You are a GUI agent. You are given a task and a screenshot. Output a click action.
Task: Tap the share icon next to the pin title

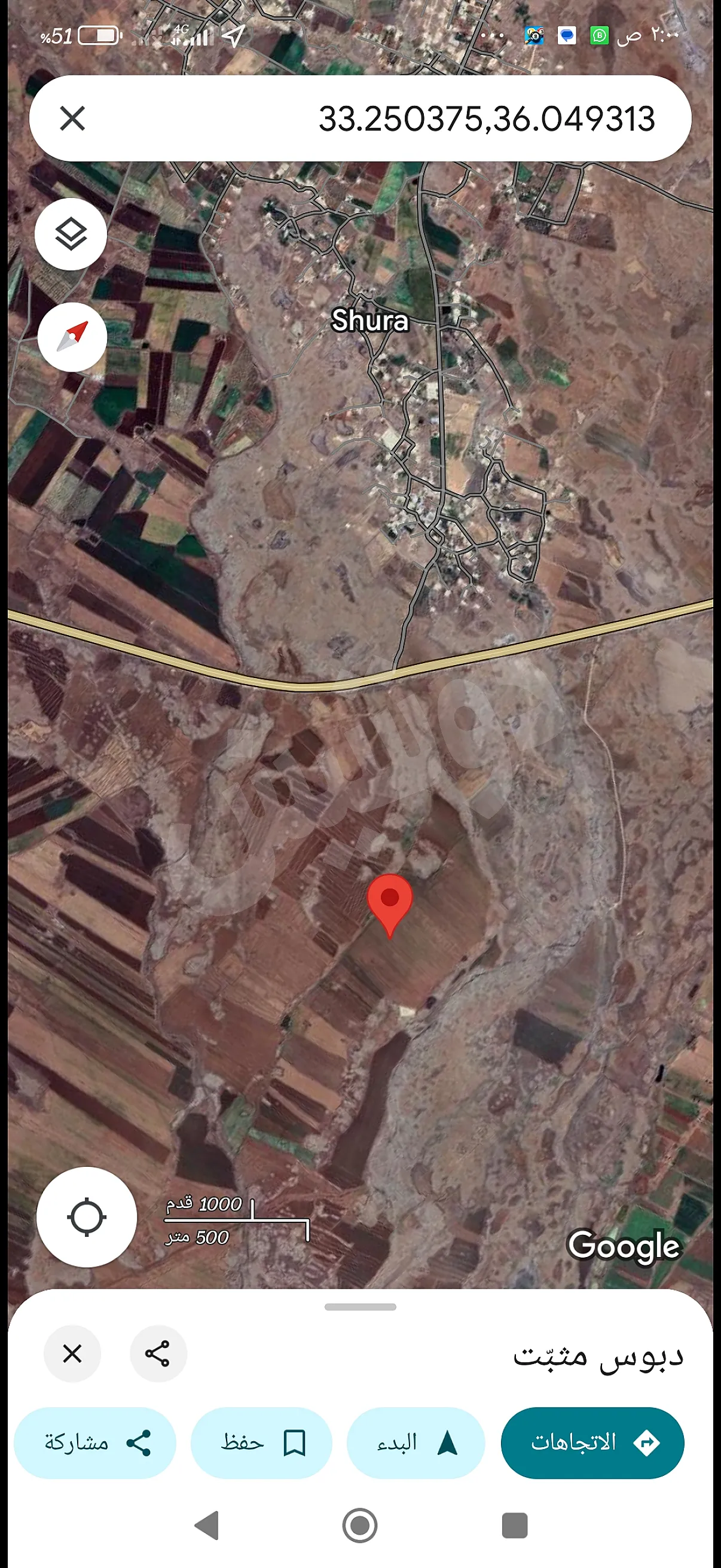(158, 1353)
